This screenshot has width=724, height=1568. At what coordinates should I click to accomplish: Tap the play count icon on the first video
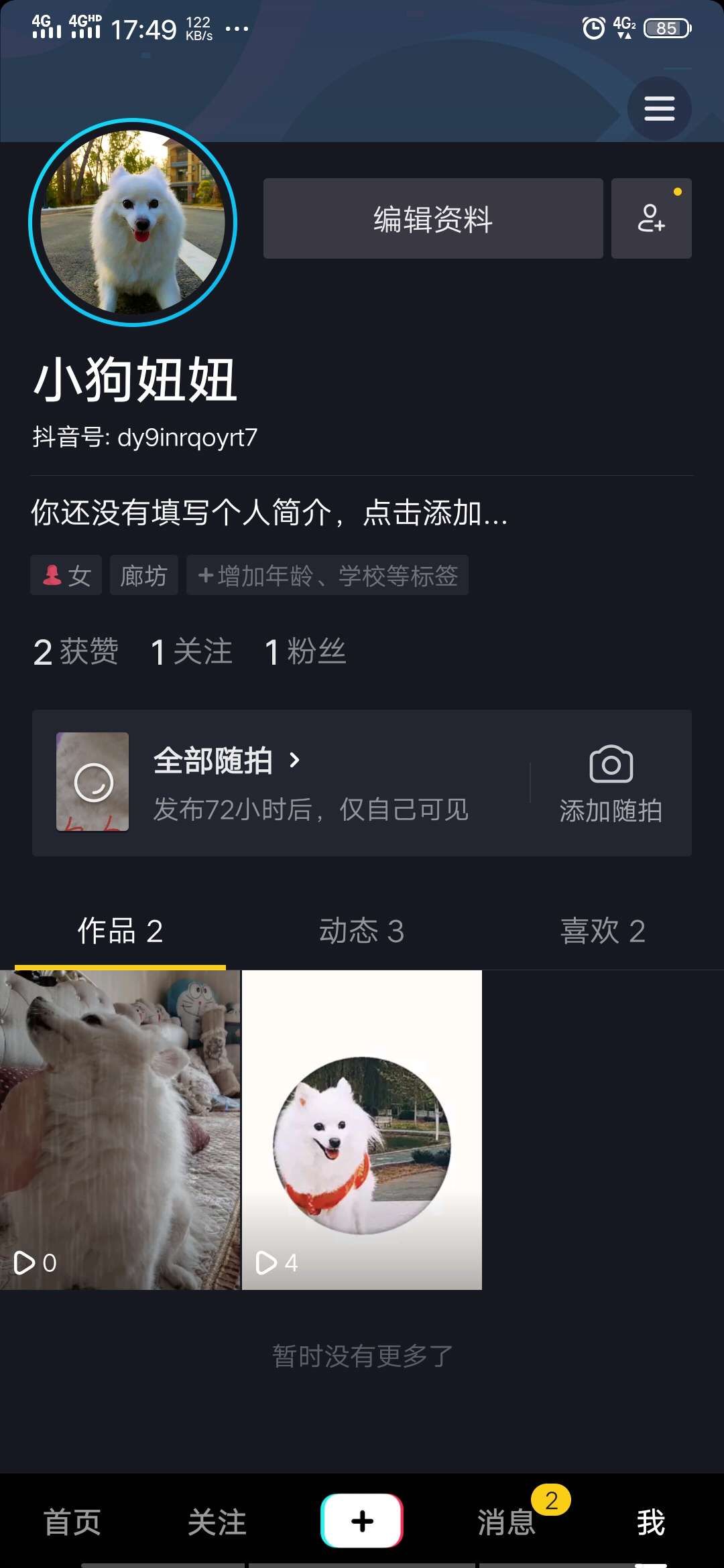point(27,1262)
